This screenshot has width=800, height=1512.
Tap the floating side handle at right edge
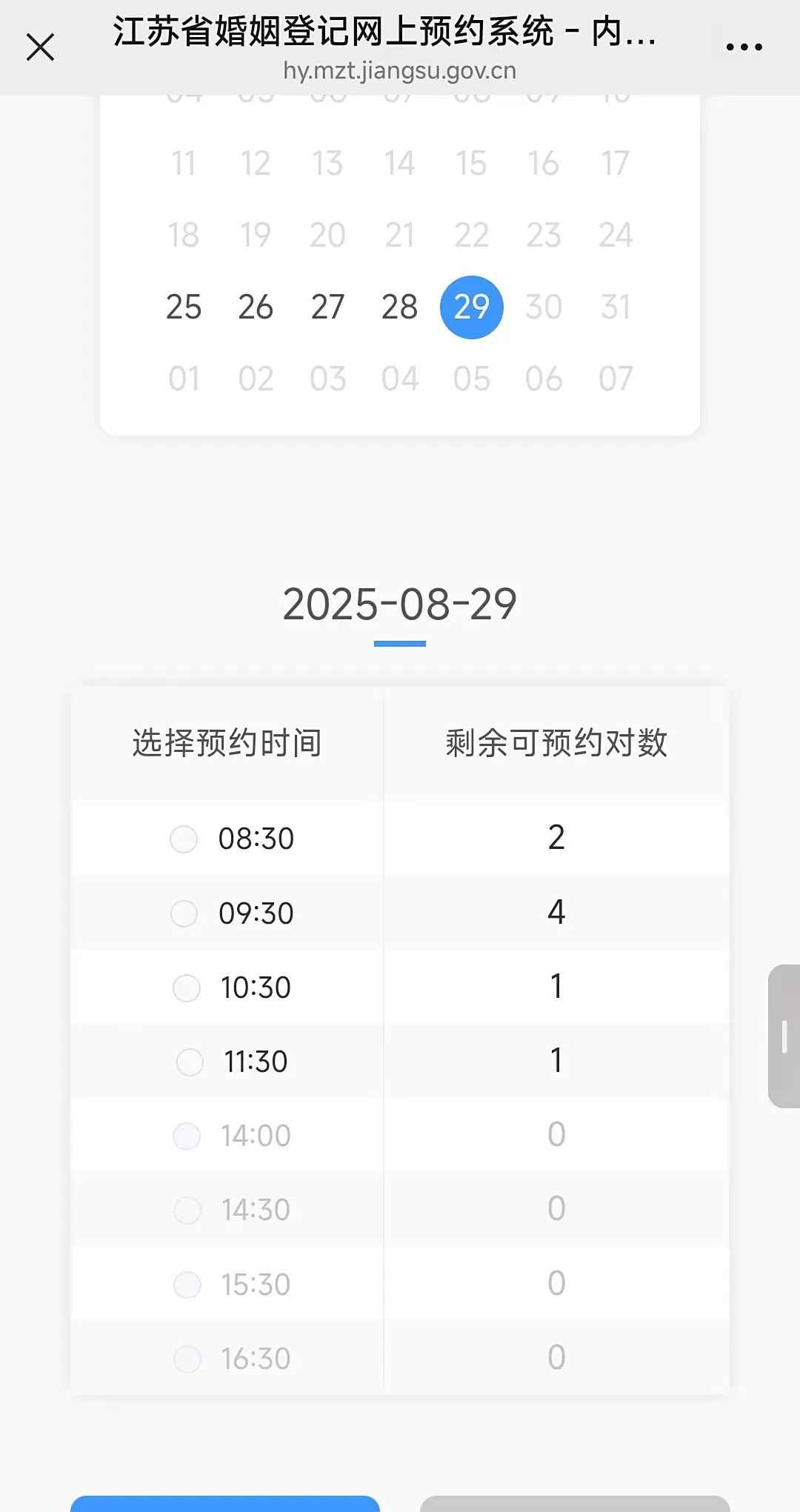coord(784,1036)
